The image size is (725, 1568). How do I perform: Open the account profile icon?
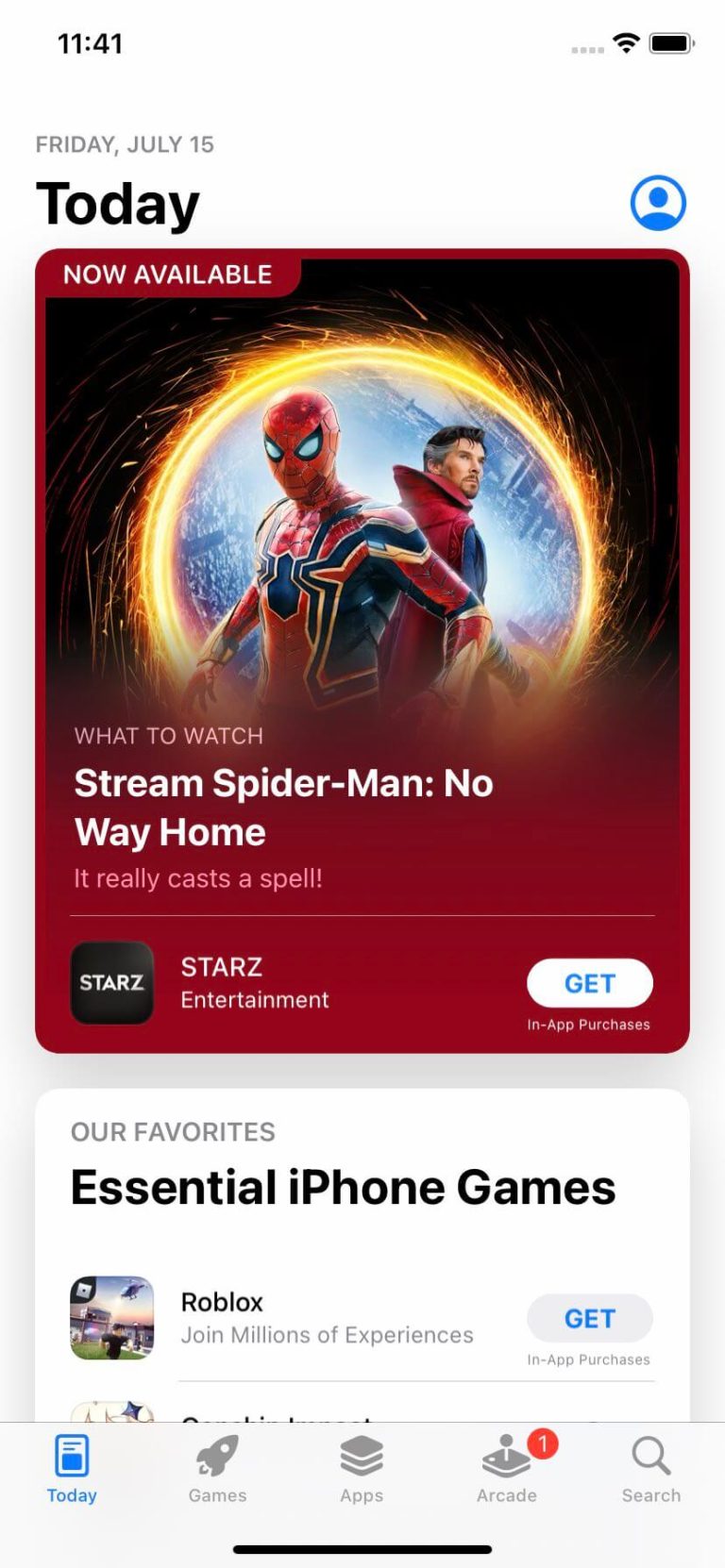pyautogui.click(x=658, y=203)
